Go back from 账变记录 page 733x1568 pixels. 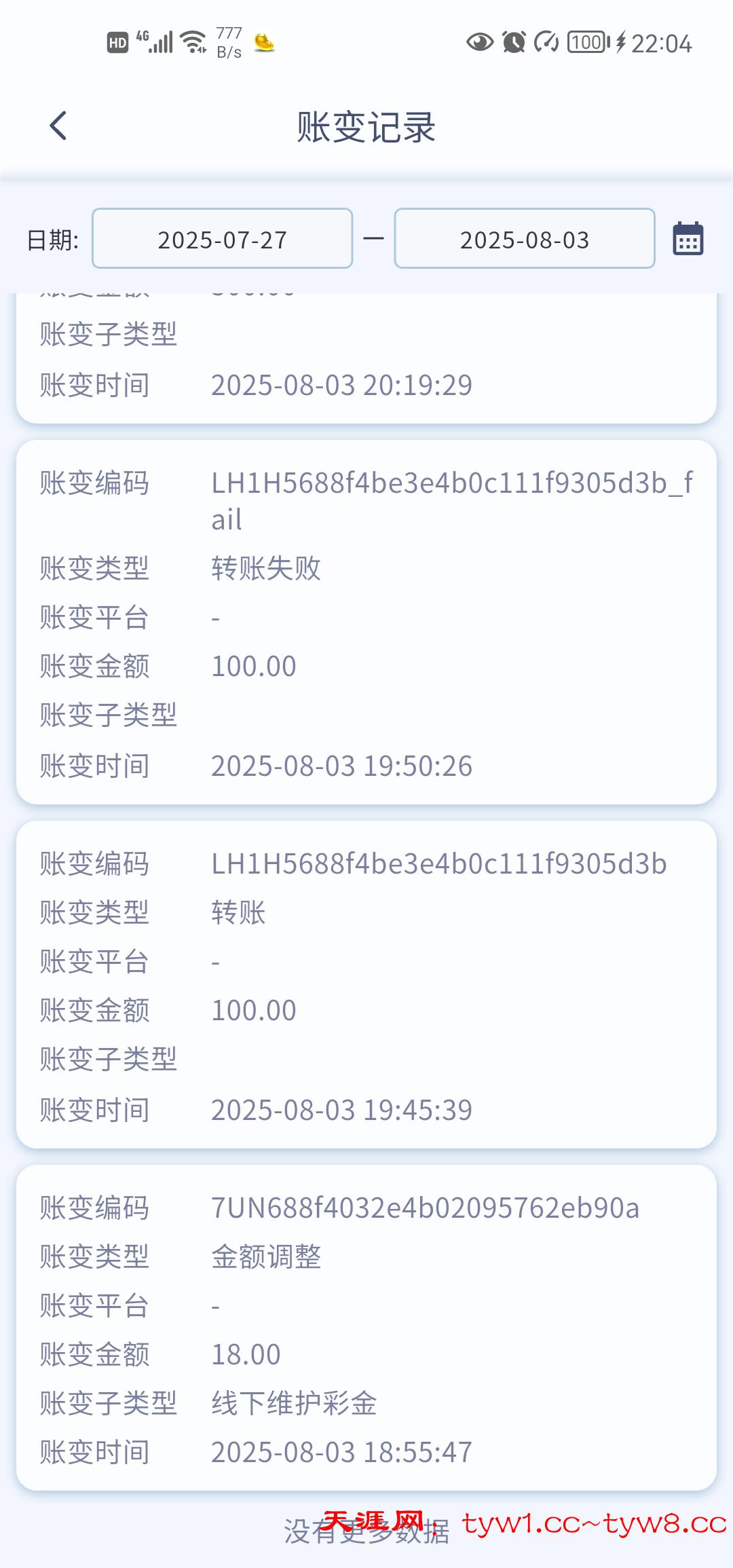(x=58, y=126)
